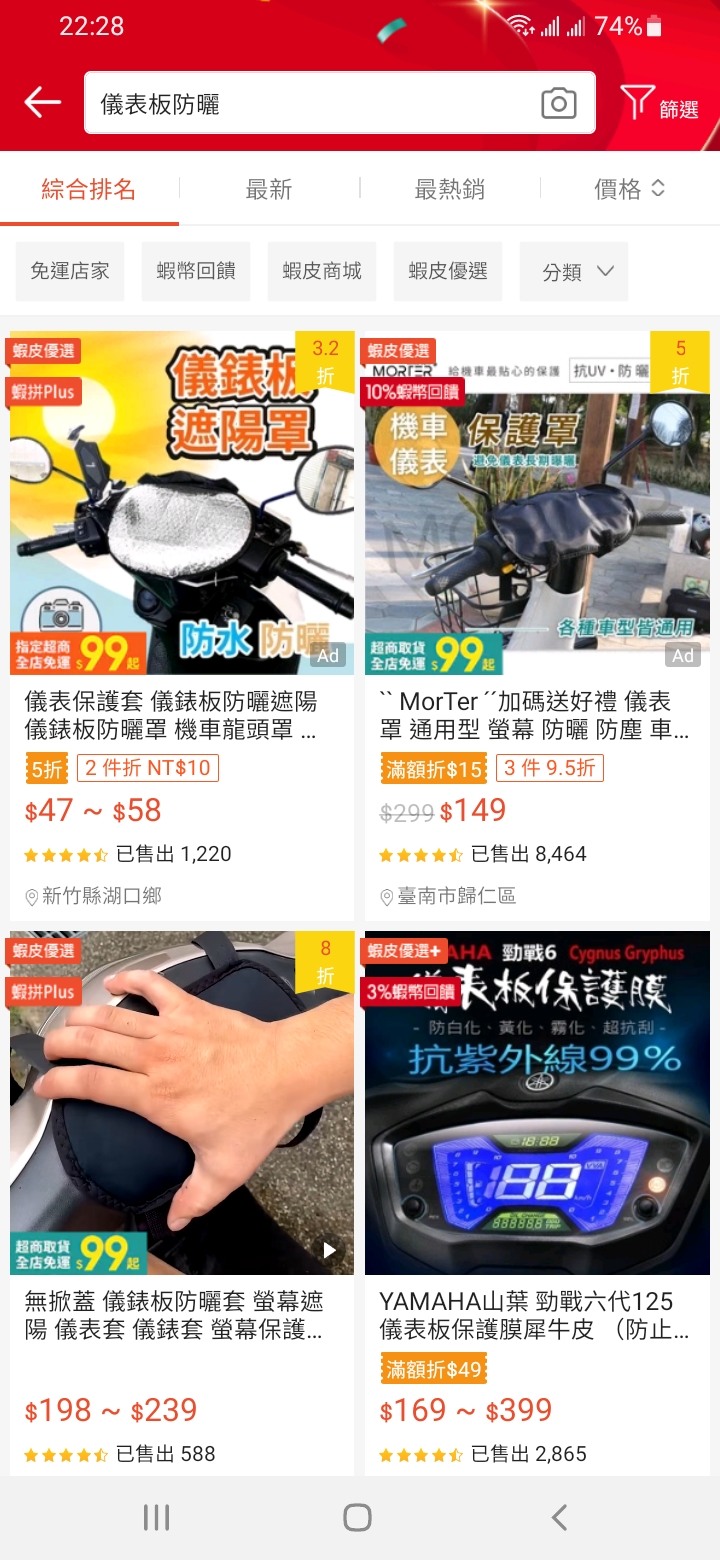Tap the 蝦皮優選 filter button
Image resolution: width=720 pixels, height=1560 pixels.
pyautogui.click(x=447, y=271)
